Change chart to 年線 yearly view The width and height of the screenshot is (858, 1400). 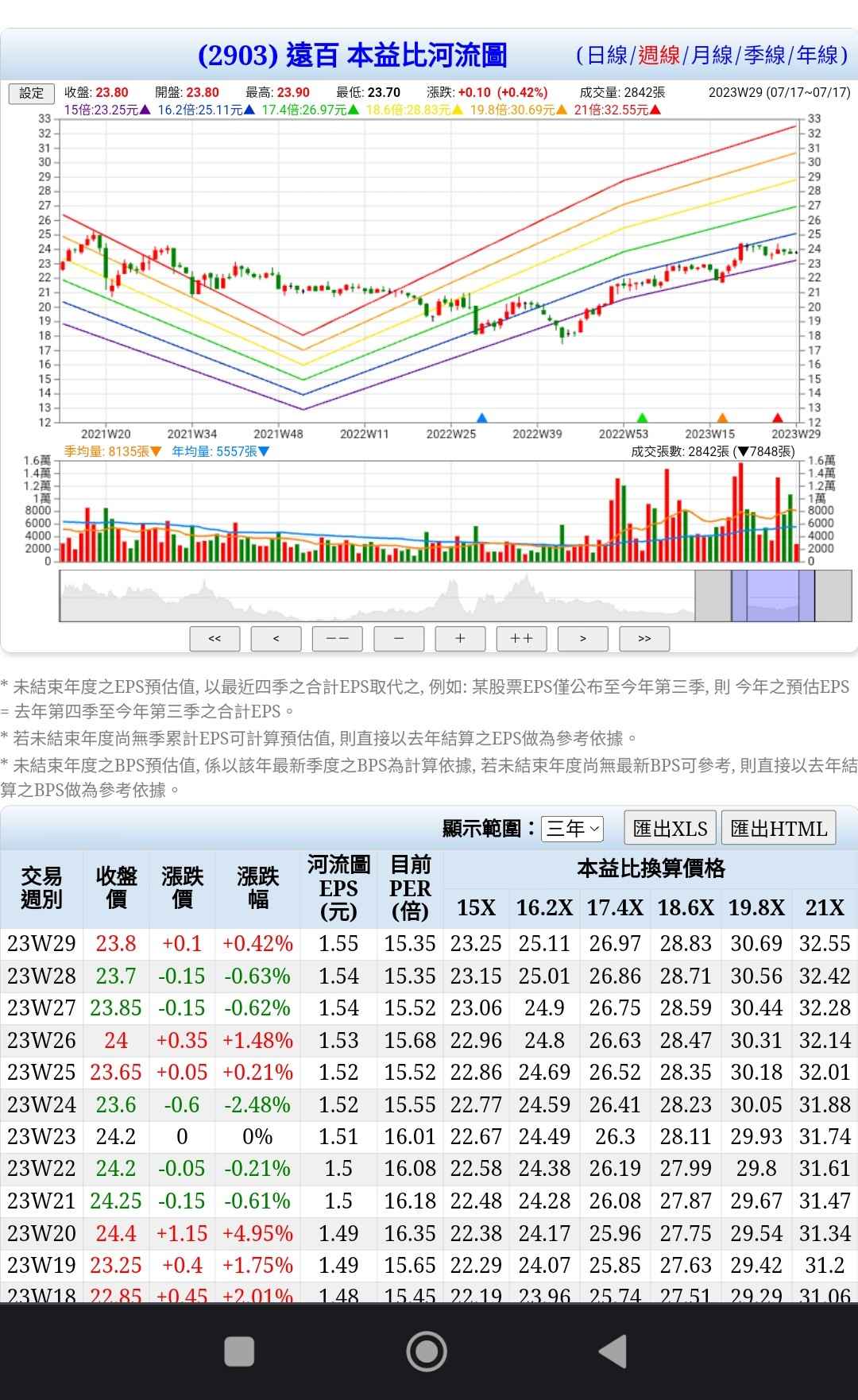click(817, 55)
